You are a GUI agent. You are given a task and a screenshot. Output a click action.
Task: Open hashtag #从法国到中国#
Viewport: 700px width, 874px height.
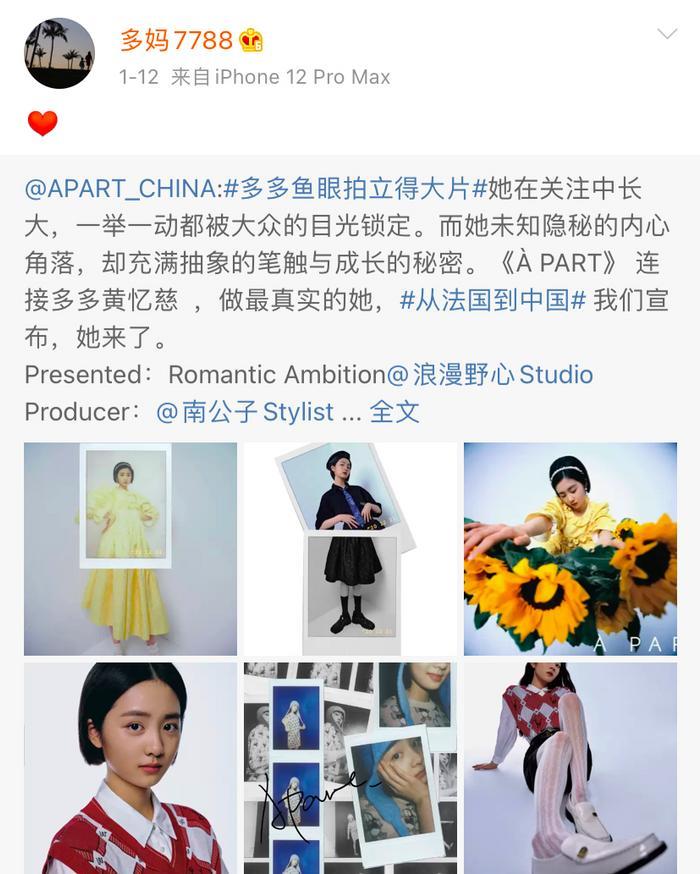(x=492, y=300)
